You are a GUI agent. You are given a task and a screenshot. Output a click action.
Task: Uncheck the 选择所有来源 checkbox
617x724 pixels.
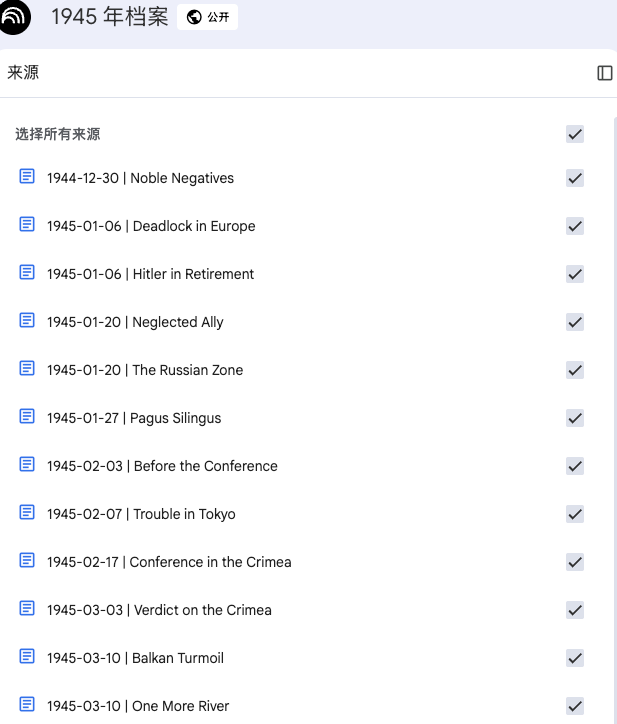(574, 134)
